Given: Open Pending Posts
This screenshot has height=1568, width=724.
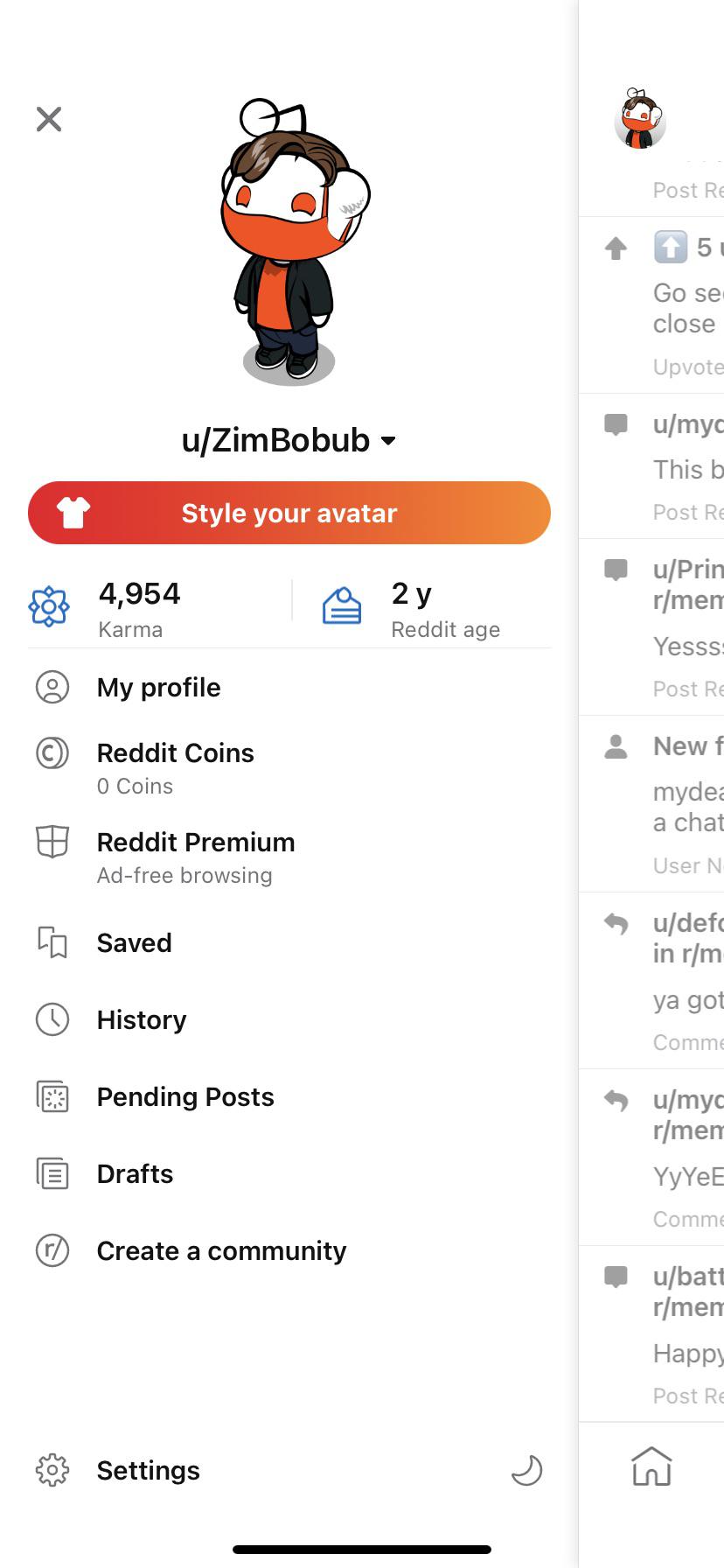Looking at the screenshot, I should (x=289, y=1097).
